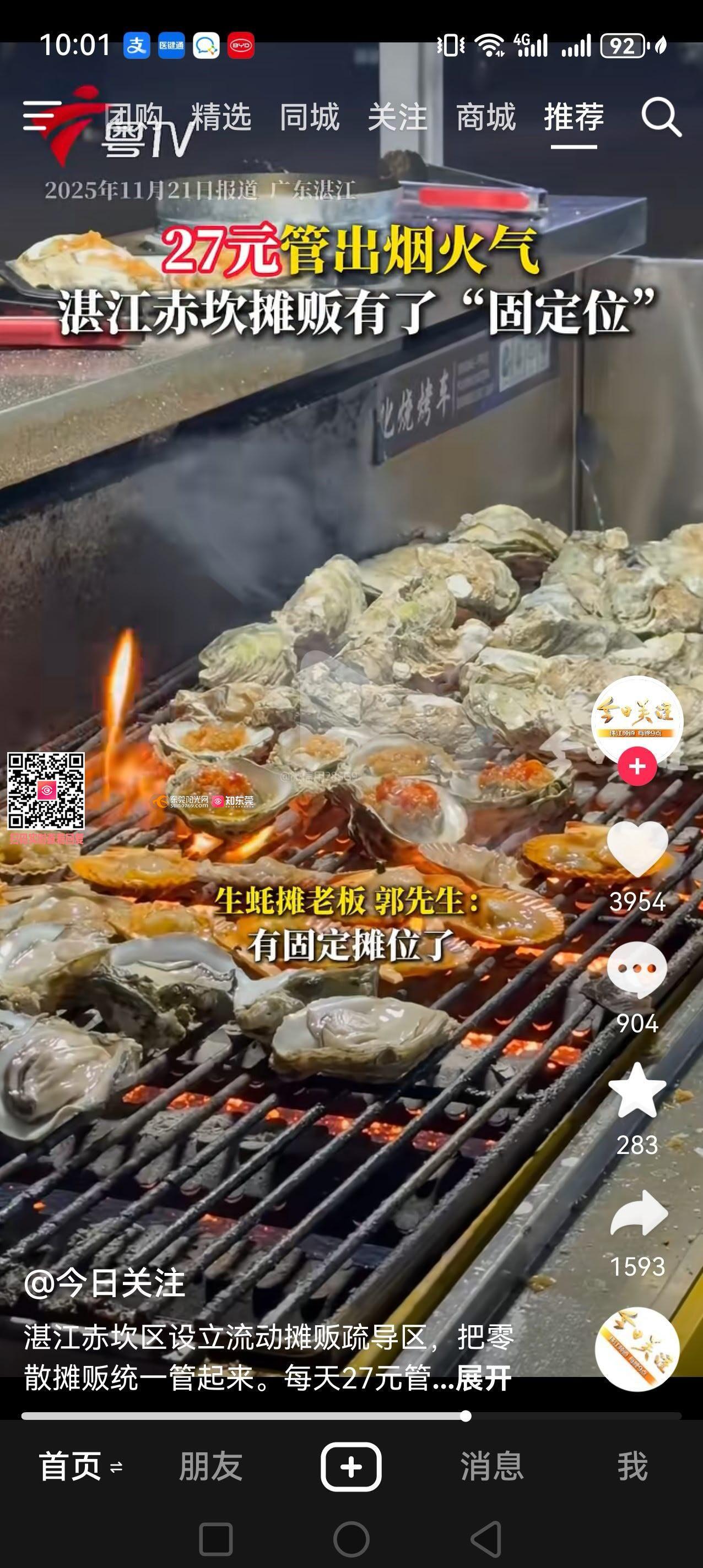Switch to the 精选 tab
Viewport: 703px width, 1568px height.
tap(221, 116)
